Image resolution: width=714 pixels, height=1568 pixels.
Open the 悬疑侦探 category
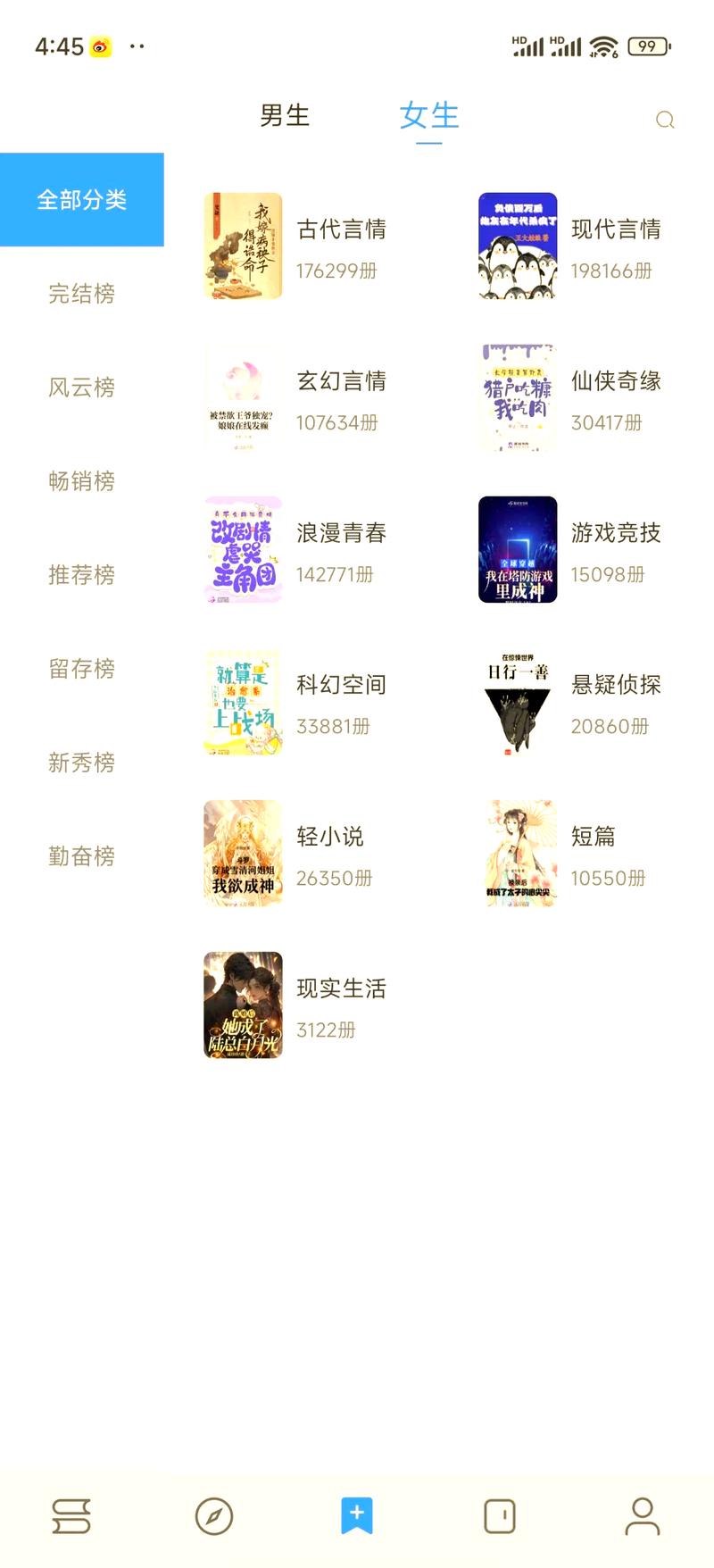click(x=616, y=686)
